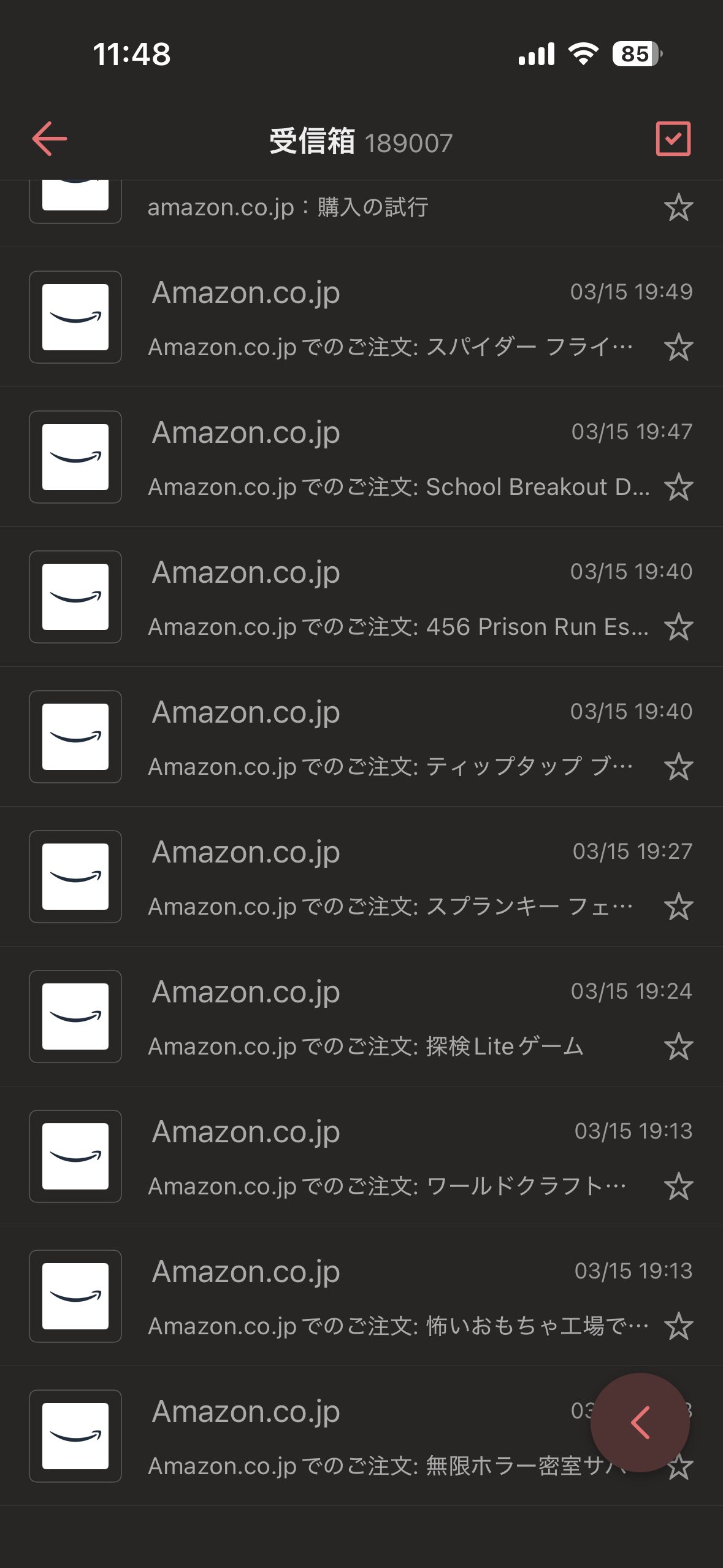Go back using the red arrow
Viewport: 723px width, 1568px height.
[x=50, y=139]
